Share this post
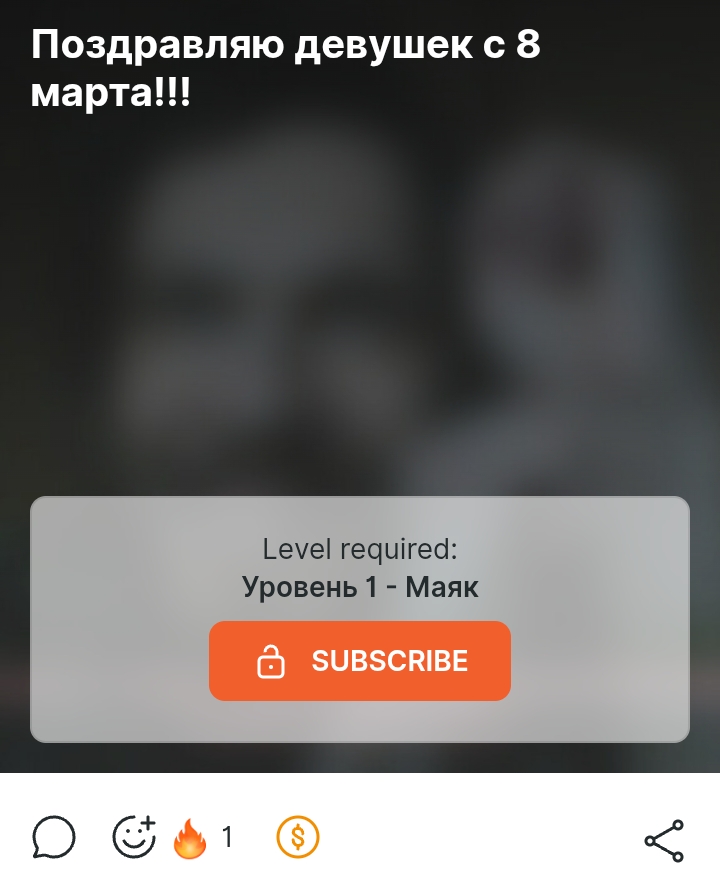 pos(664,840)
